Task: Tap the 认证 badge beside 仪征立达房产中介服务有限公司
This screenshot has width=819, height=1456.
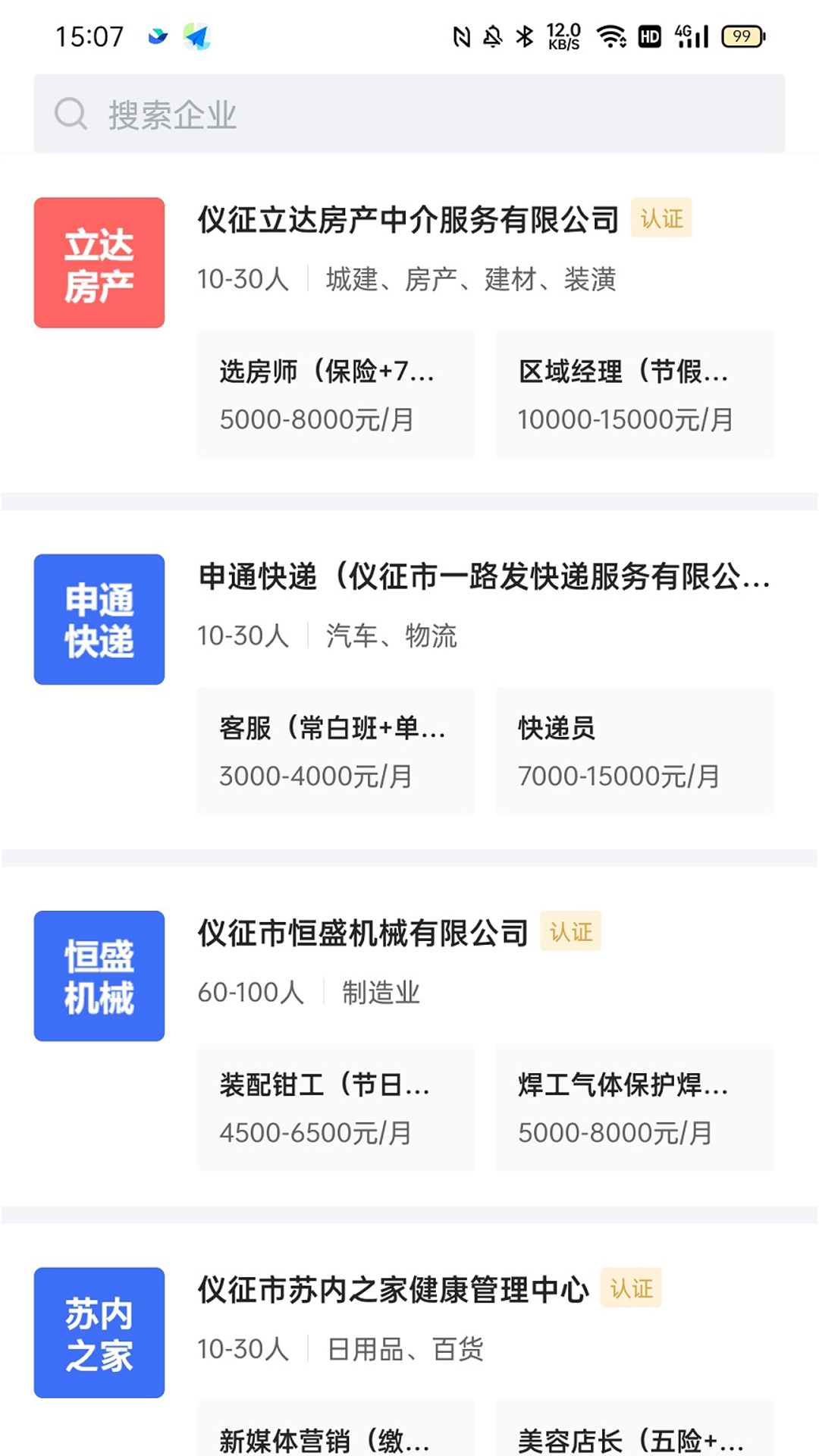Action: pos(661,219)
